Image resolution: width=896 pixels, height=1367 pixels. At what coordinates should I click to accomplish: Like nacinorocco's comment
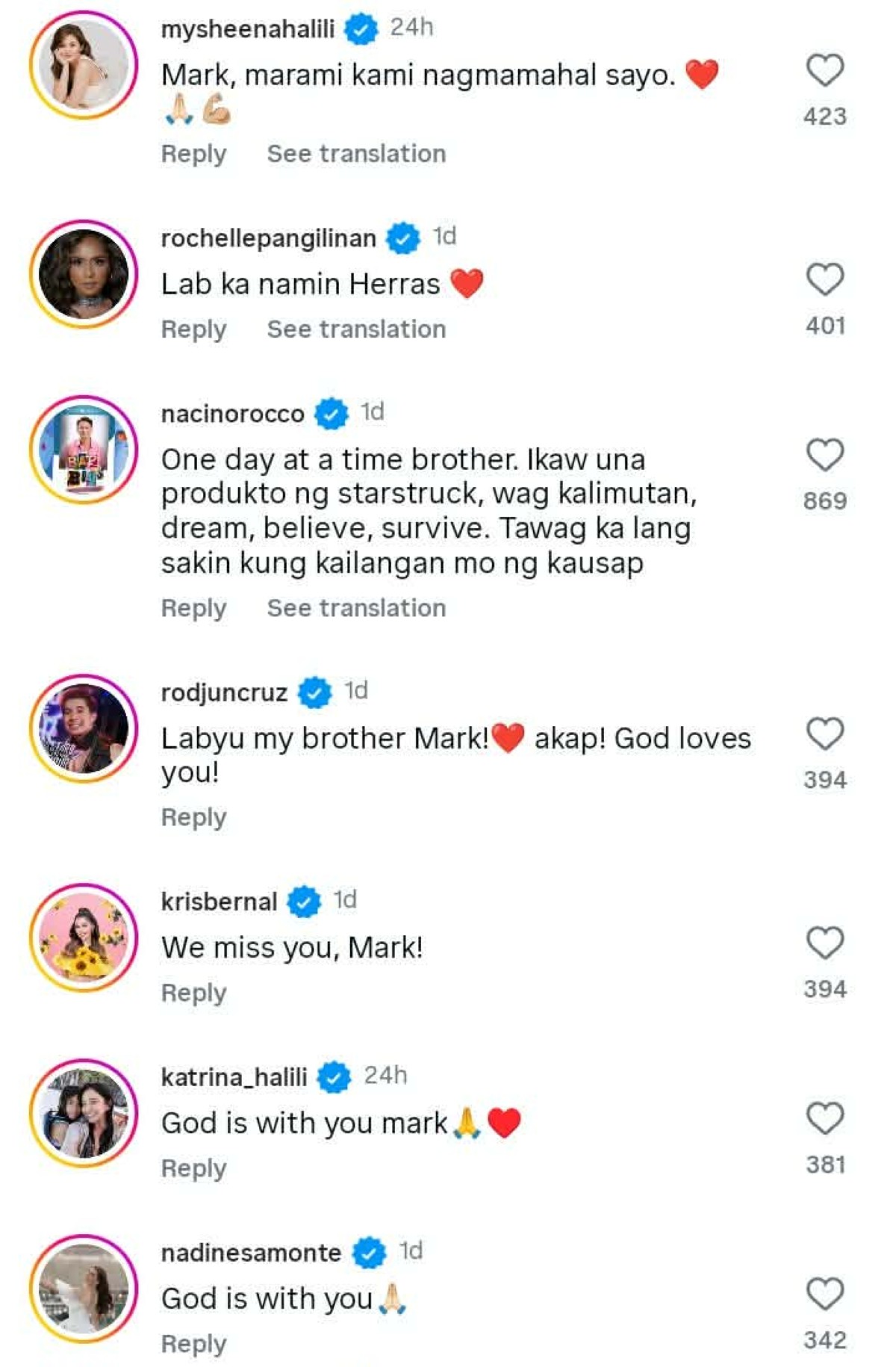coord(825,455)
